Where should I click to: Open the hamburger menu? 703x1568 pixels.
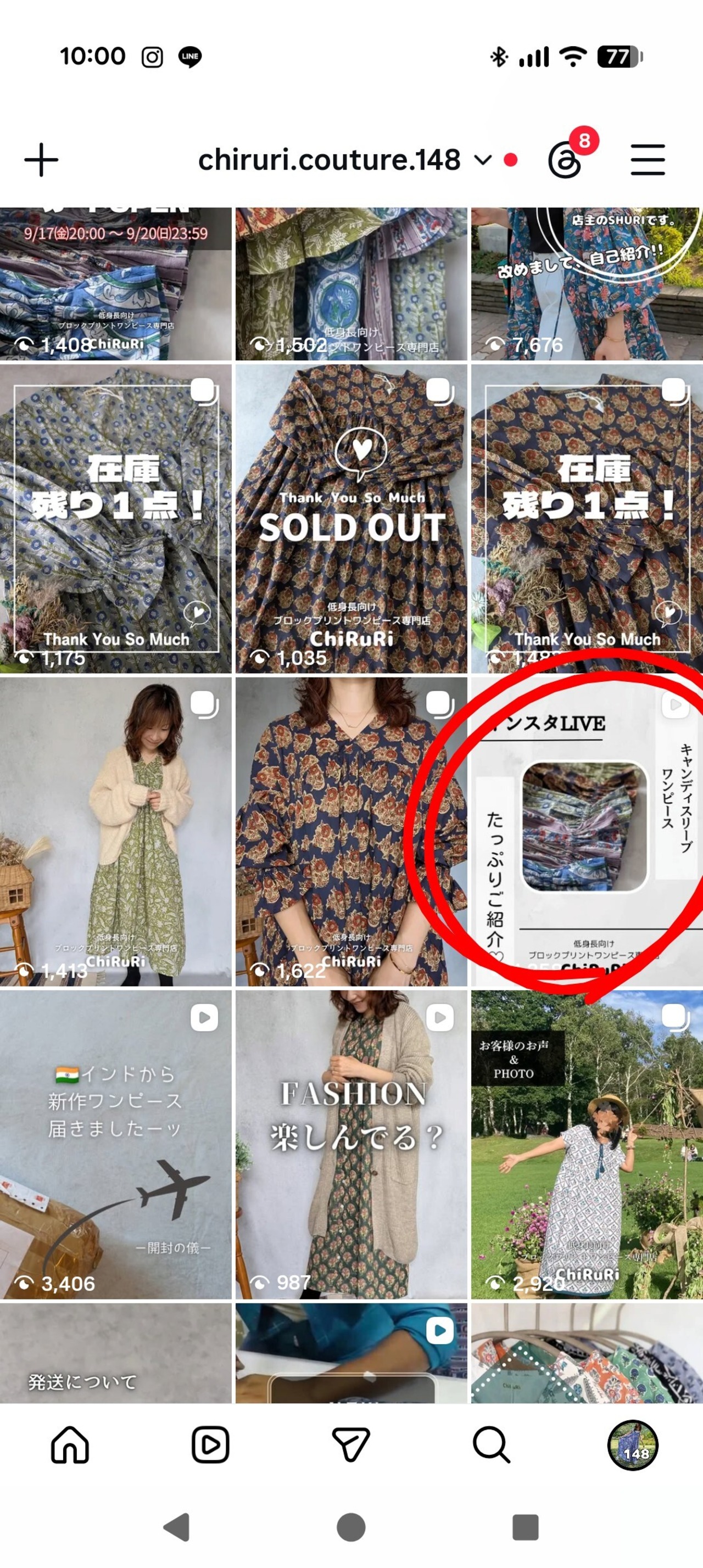[x=648, y=160]
